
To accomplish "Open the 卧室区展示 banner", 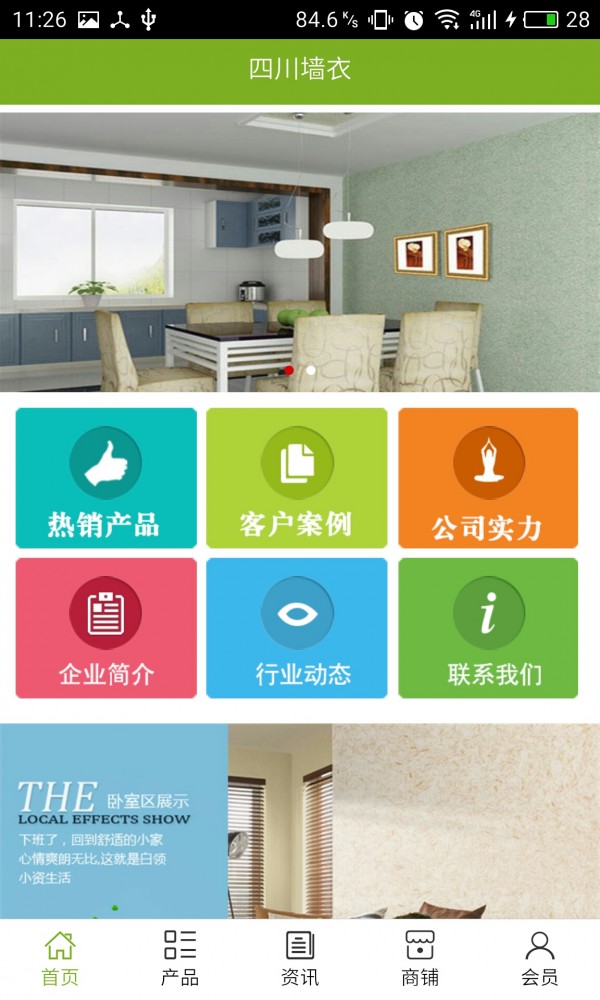I will click(x=300, y=821).
